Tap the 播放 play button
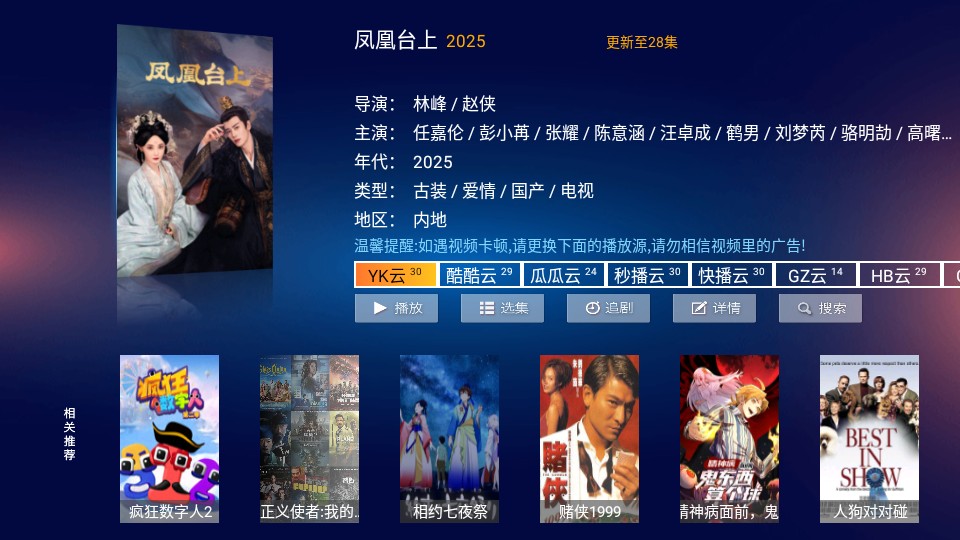Viewport: 960px width, 540px height. [x=396, y=308]
